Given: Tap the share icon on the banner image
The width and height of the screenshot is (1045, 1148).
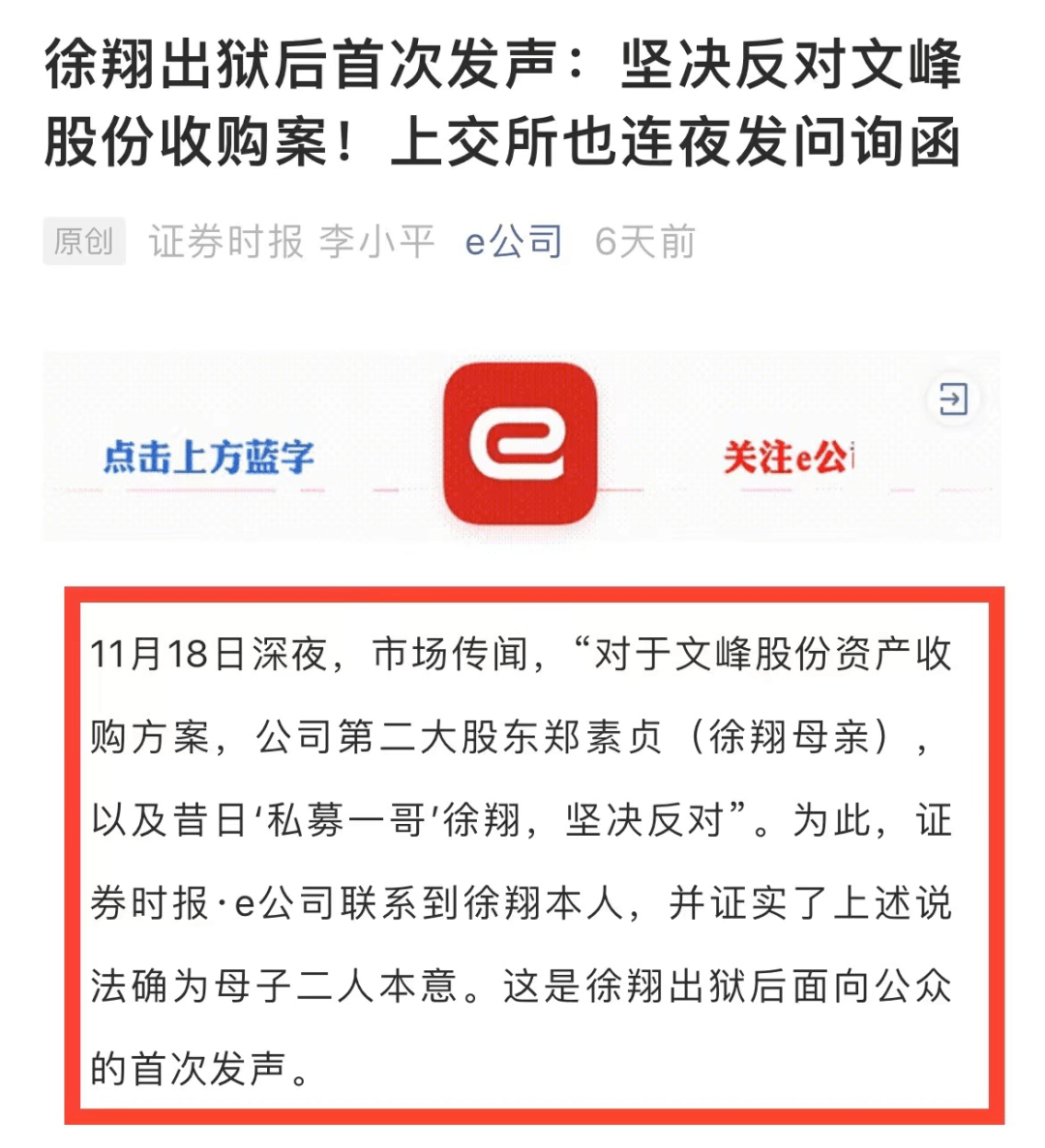Looking at the screenshot, I should (x=952, y=399).
